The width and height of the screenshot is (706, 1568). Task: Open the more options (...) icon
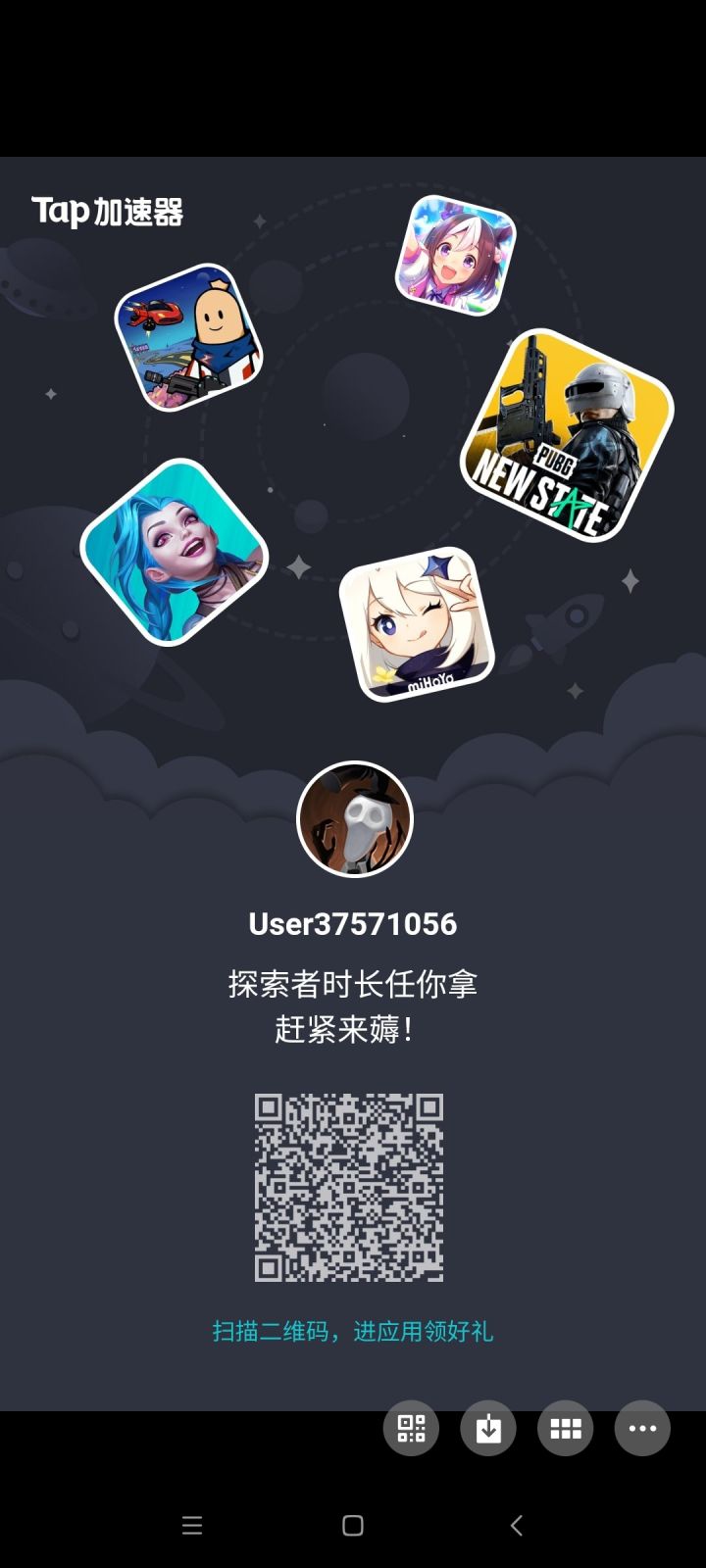[x=640, y=1428]
